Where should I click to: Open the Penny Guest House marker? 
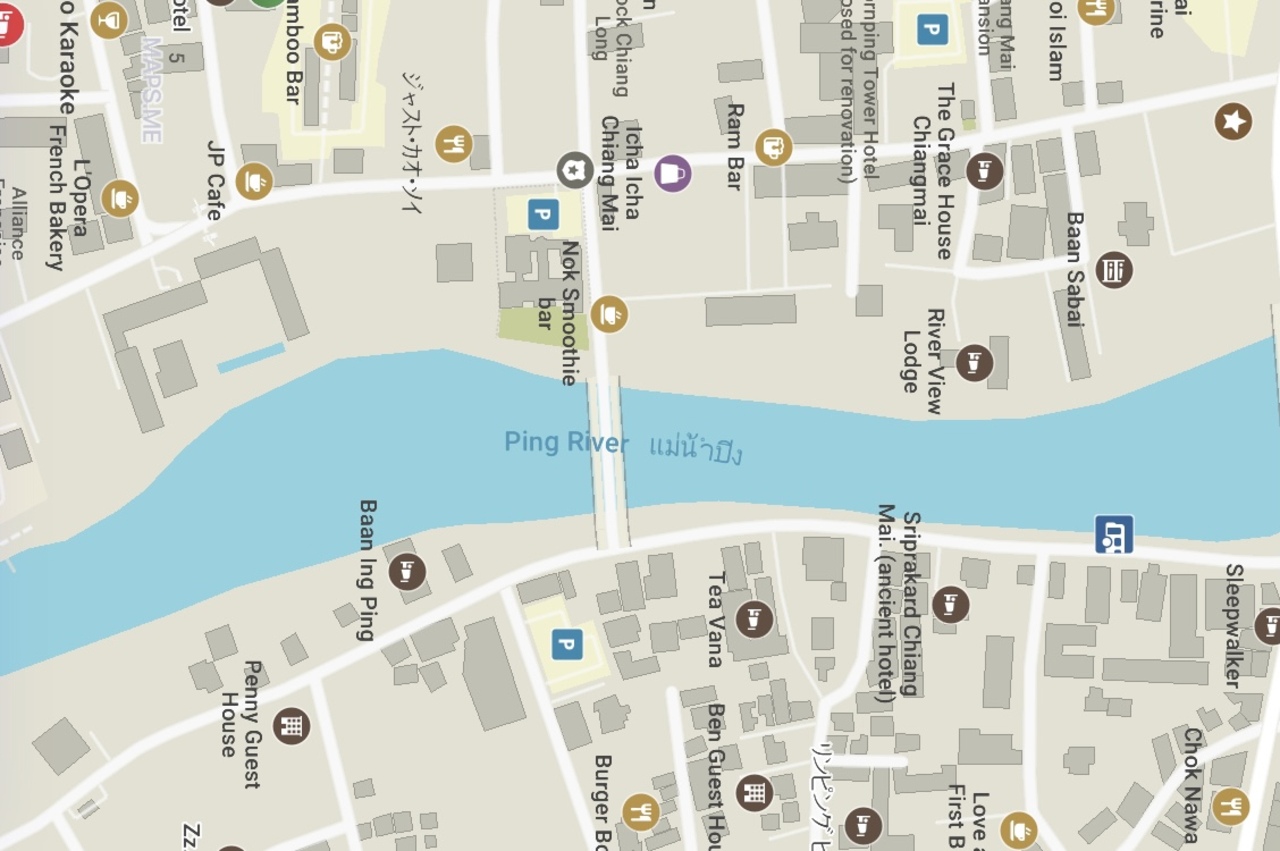(291, 725)
